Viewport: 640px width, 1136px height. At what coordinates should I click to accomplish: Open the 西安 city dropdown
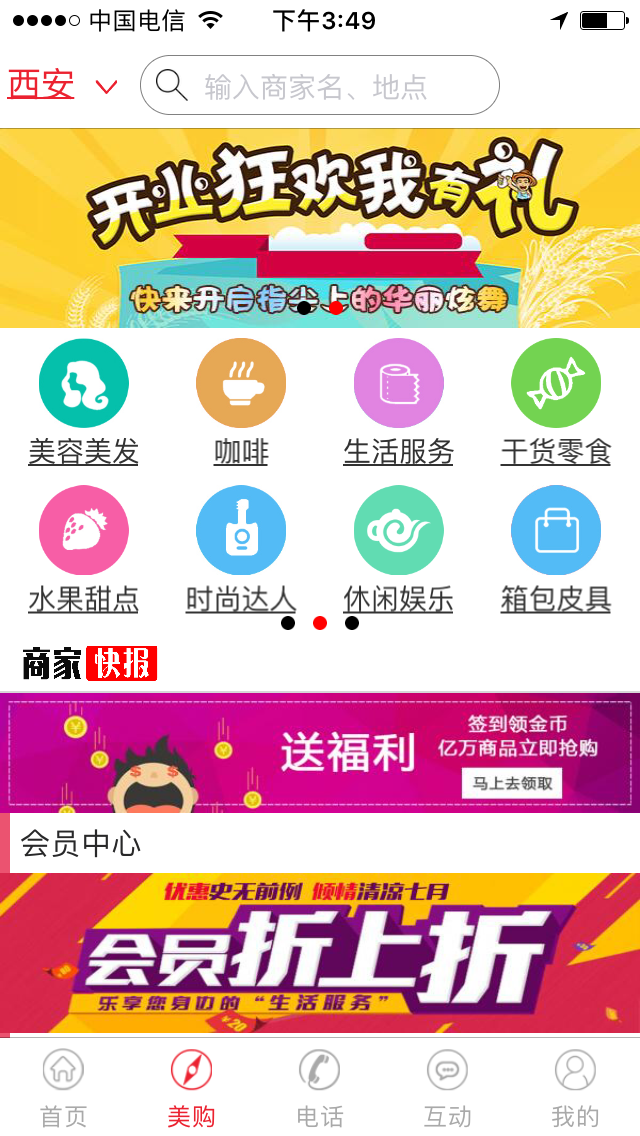point(62,86)
